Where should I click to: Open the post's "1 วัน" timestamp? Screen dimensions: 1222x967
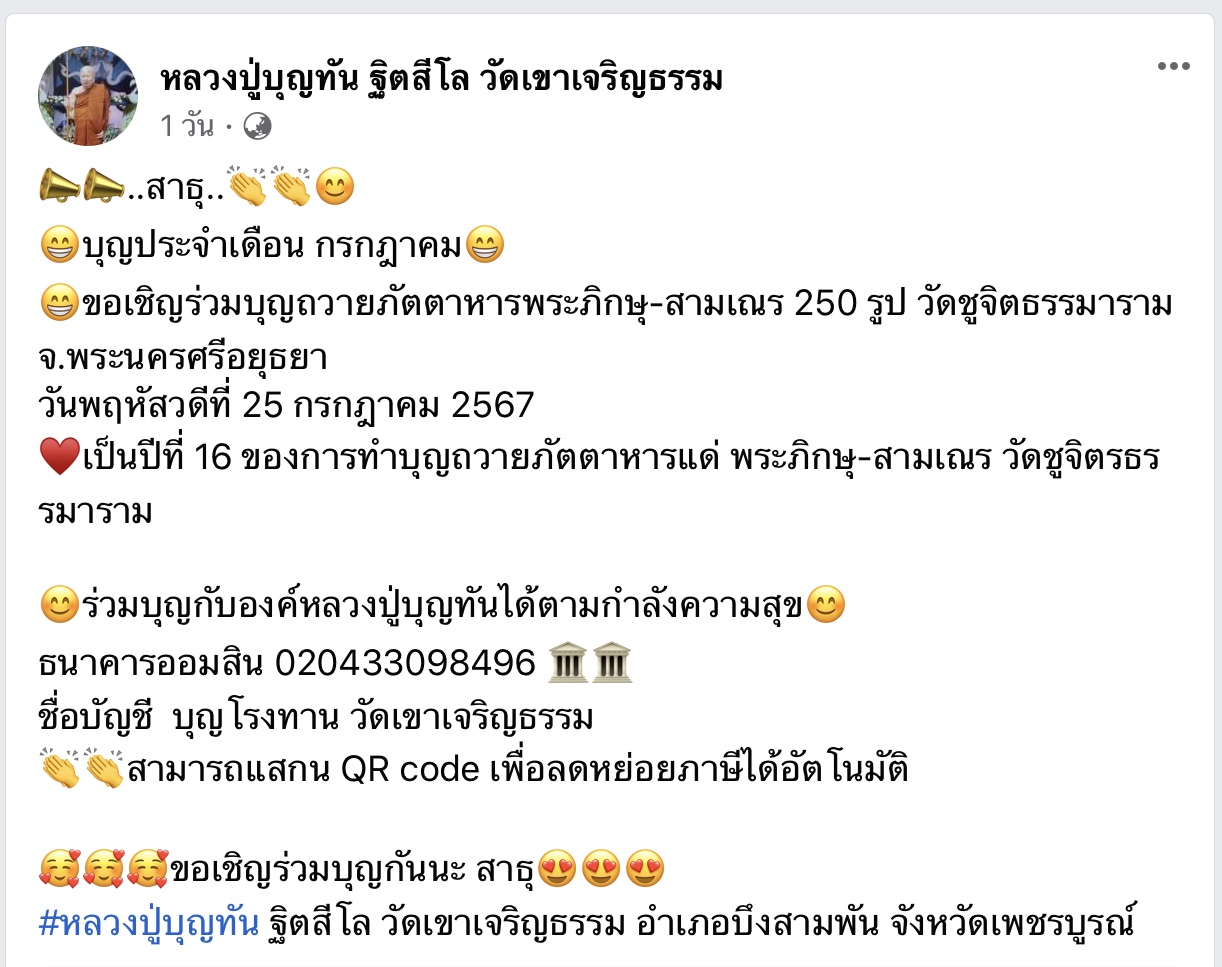point(187,127)
